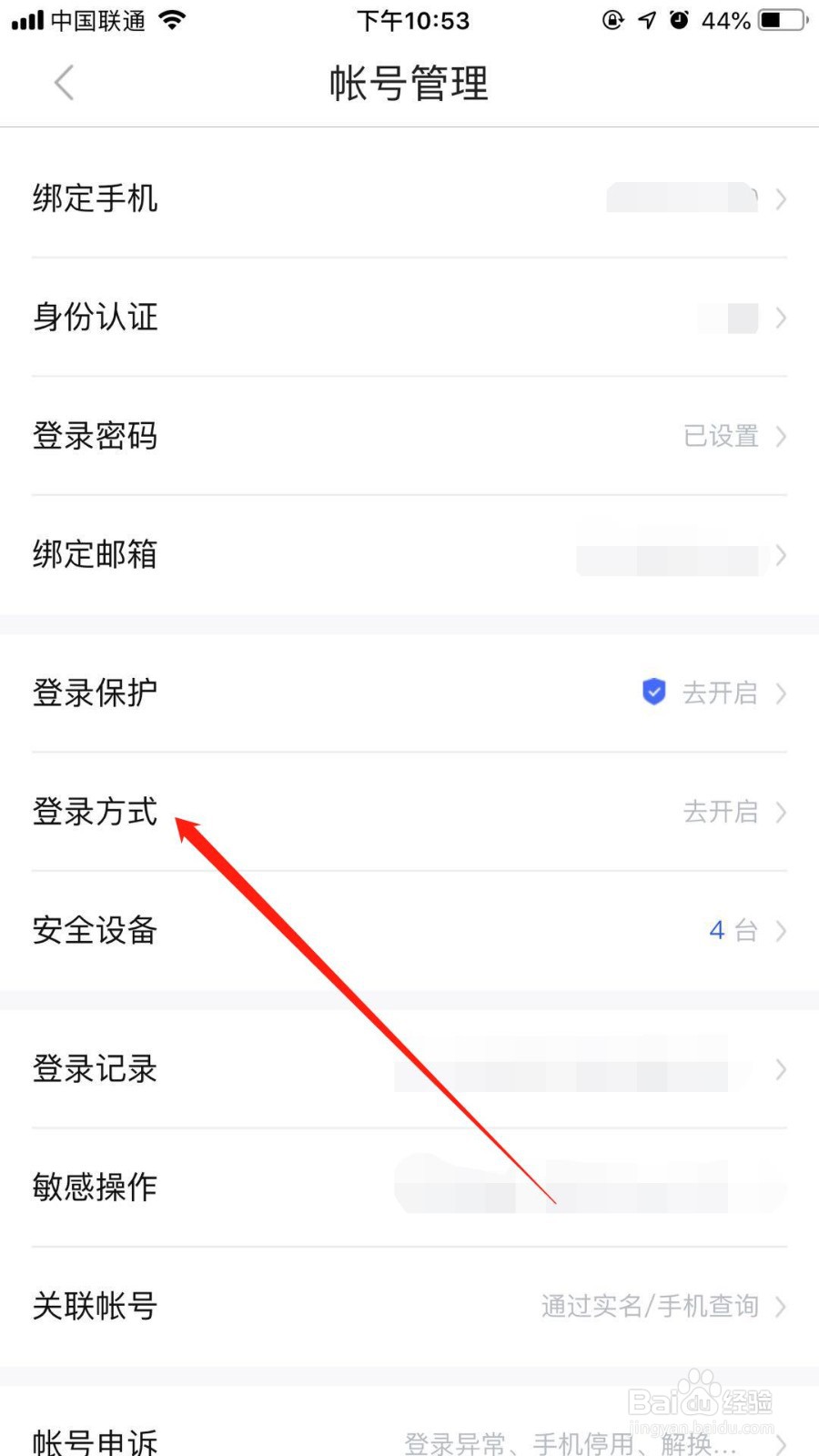Open 关联帐号 via 通过实名/手机查询

650,1307
